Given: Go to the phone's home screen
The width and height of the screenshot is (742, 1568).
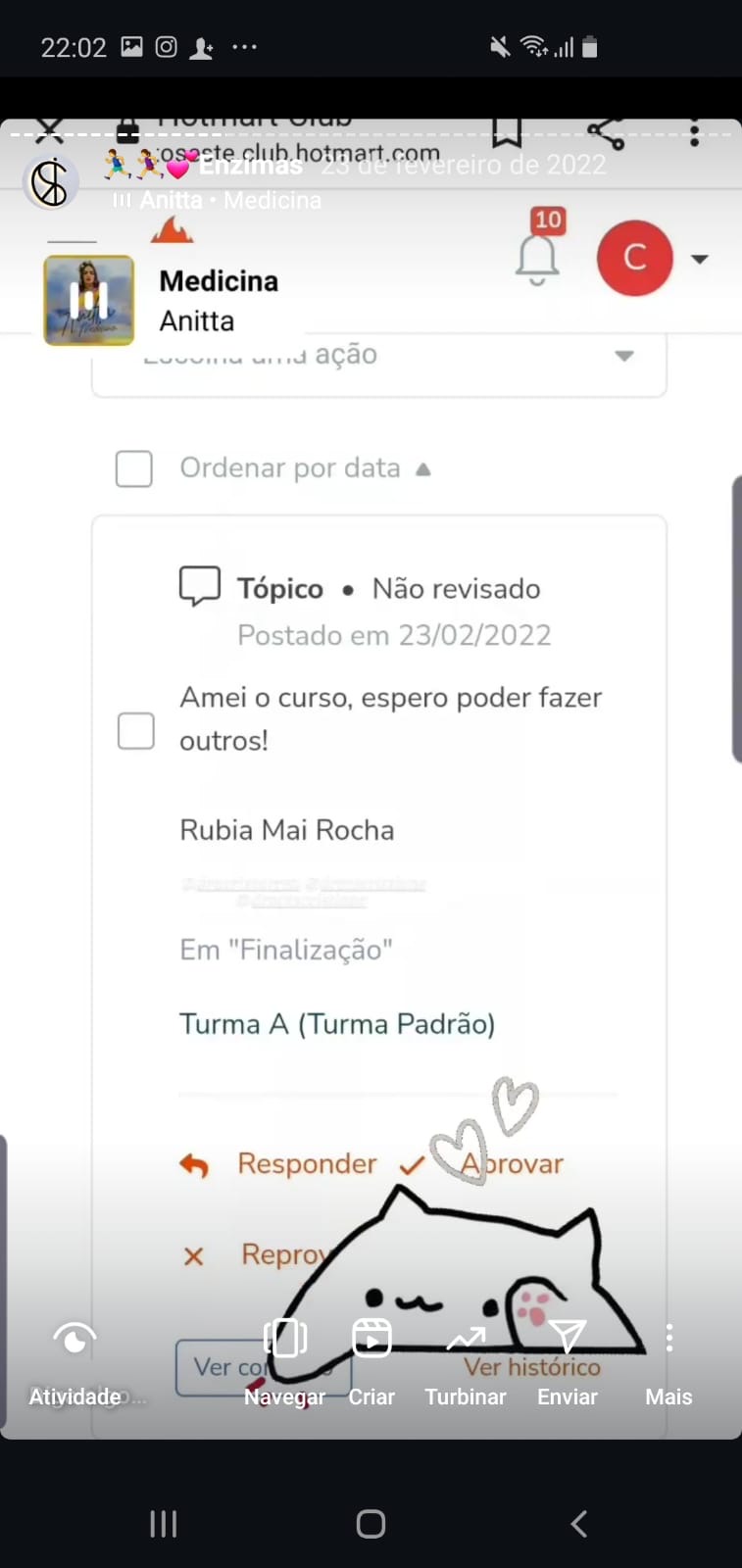Looking at the screenshot, I should click(x=371, y=1523).
